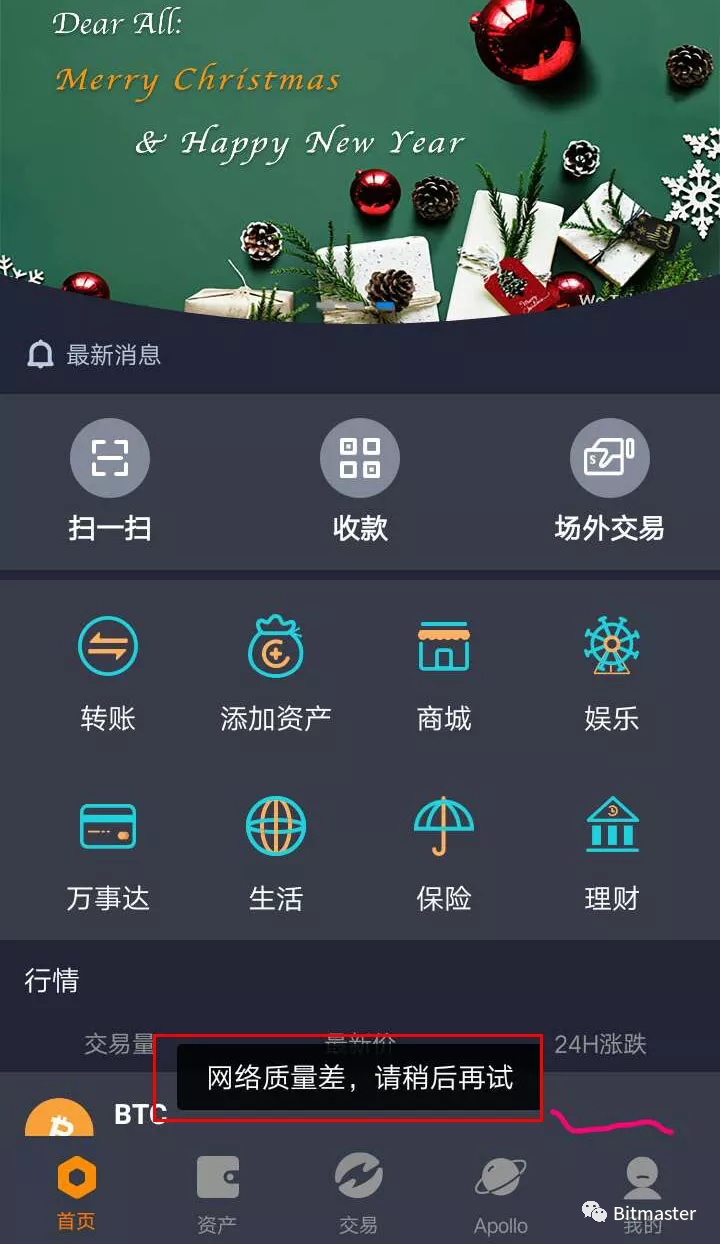Start a 转账 transfer
720x1244 pixels.
(x=108, y=670)
